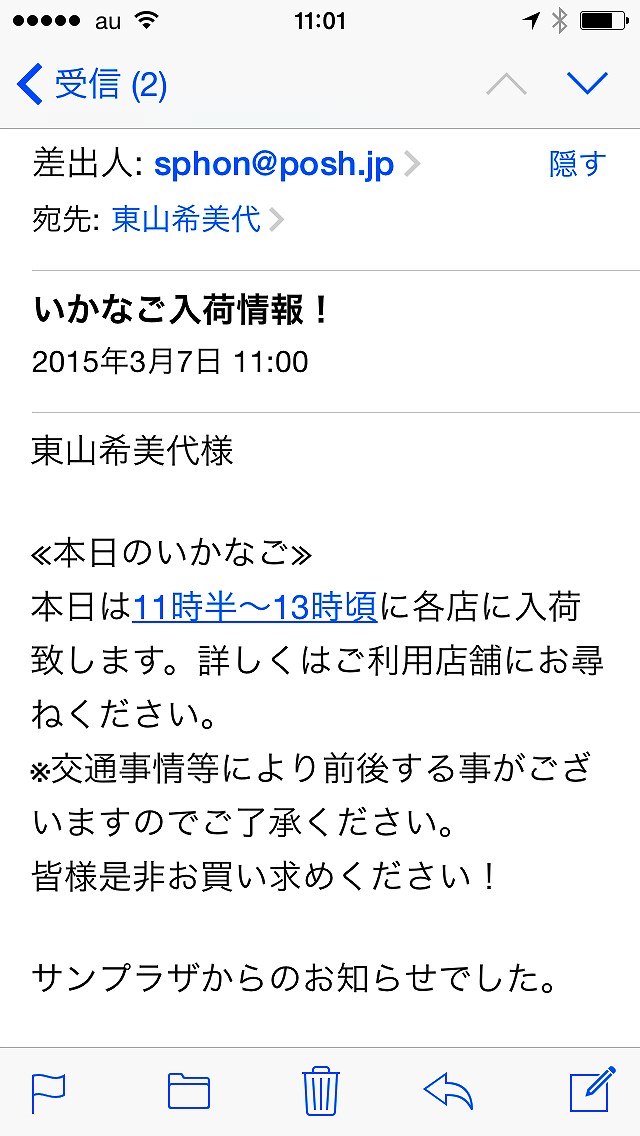Flag this email

click(x=48, y=1091)
